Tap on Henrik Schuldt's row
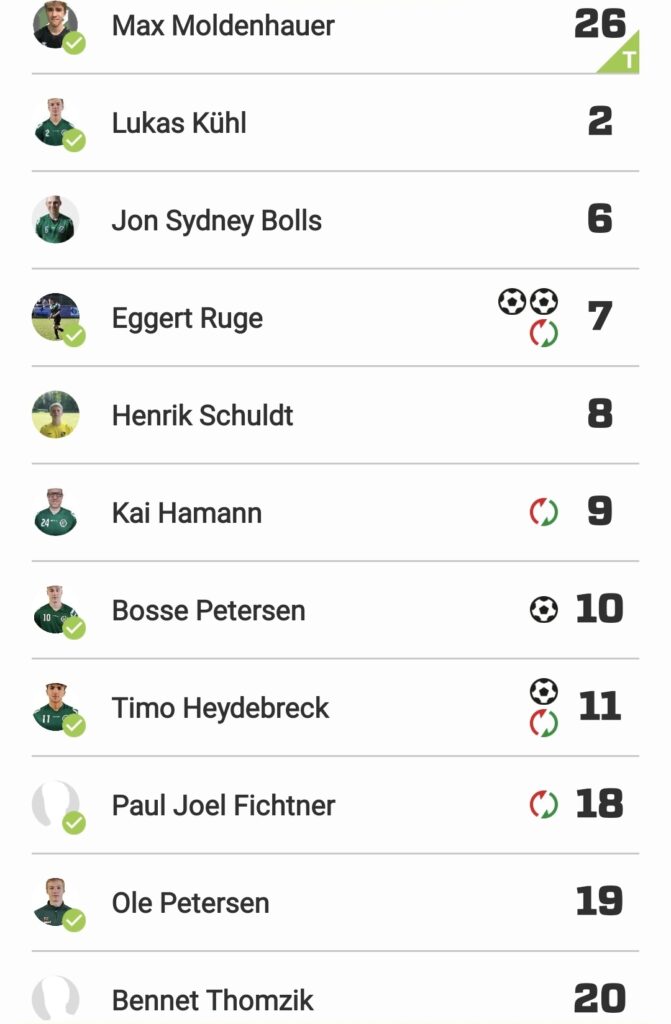Screen dimensions: 671x1024 coord(202,415)
